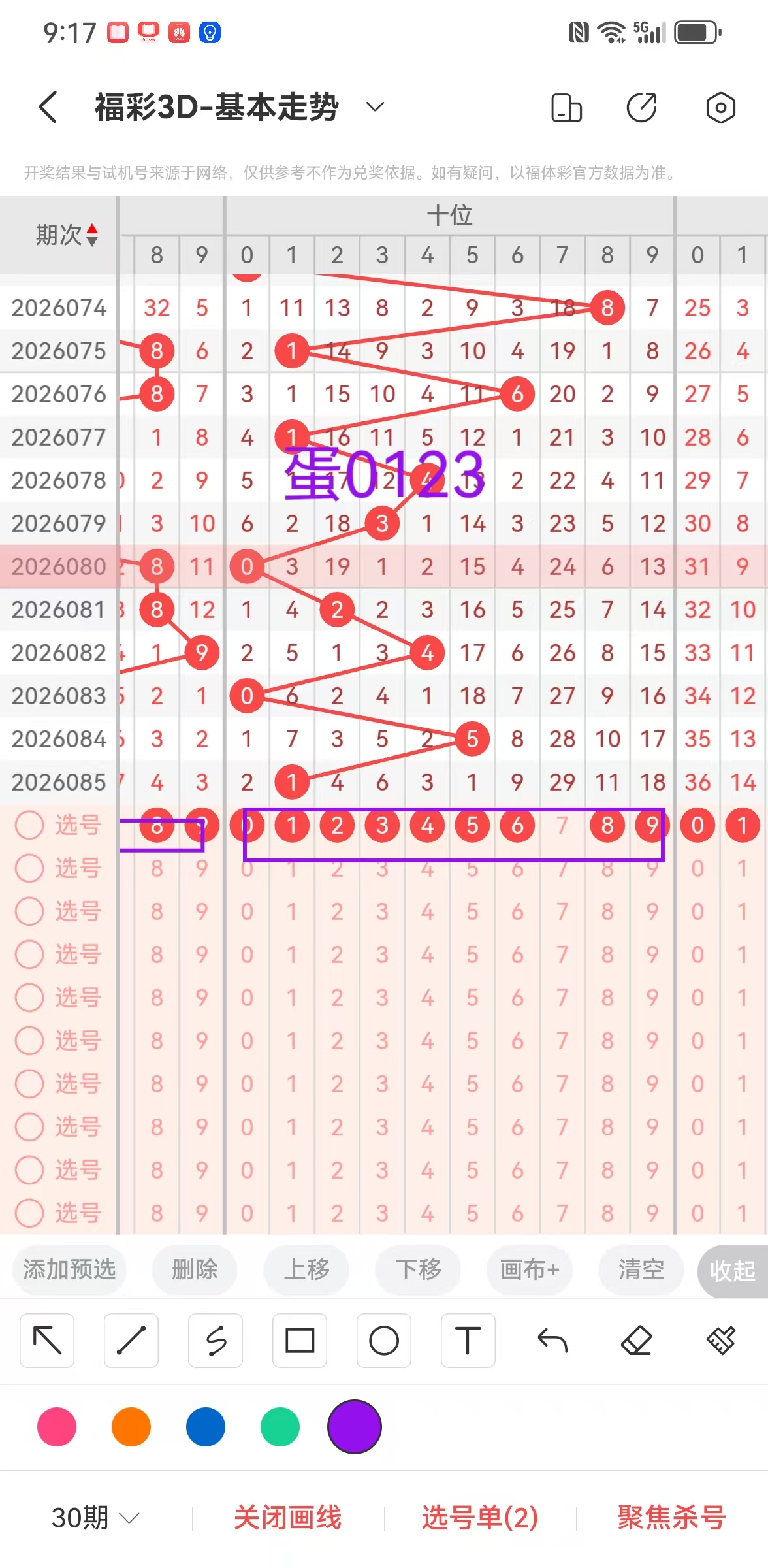
Task: Go back using the top-left arrow
Action: [x=48, y=107]
